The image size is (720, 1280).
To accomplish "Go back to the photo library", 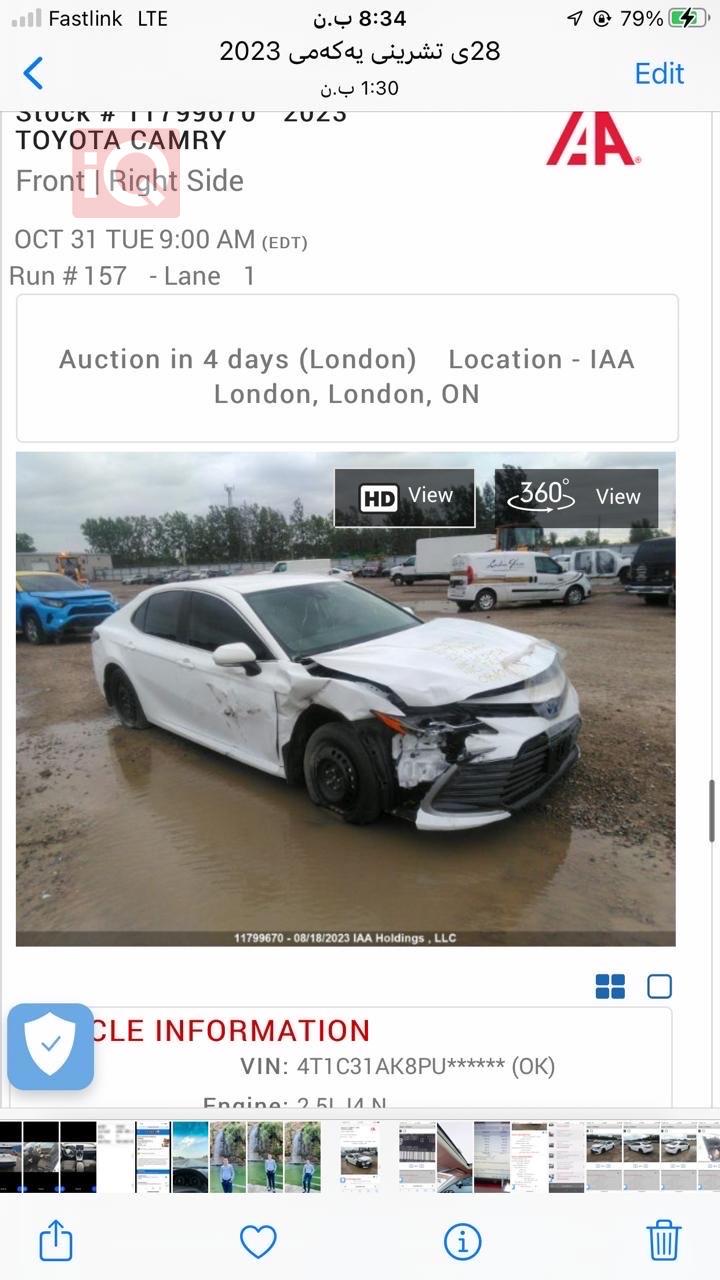I will click(34, 73).
